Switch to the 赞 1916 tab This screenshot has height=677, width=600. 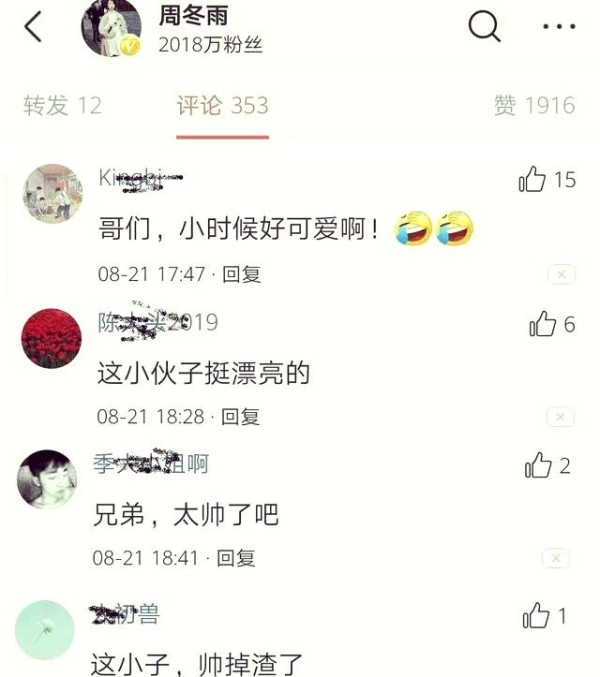click(534, 105)
